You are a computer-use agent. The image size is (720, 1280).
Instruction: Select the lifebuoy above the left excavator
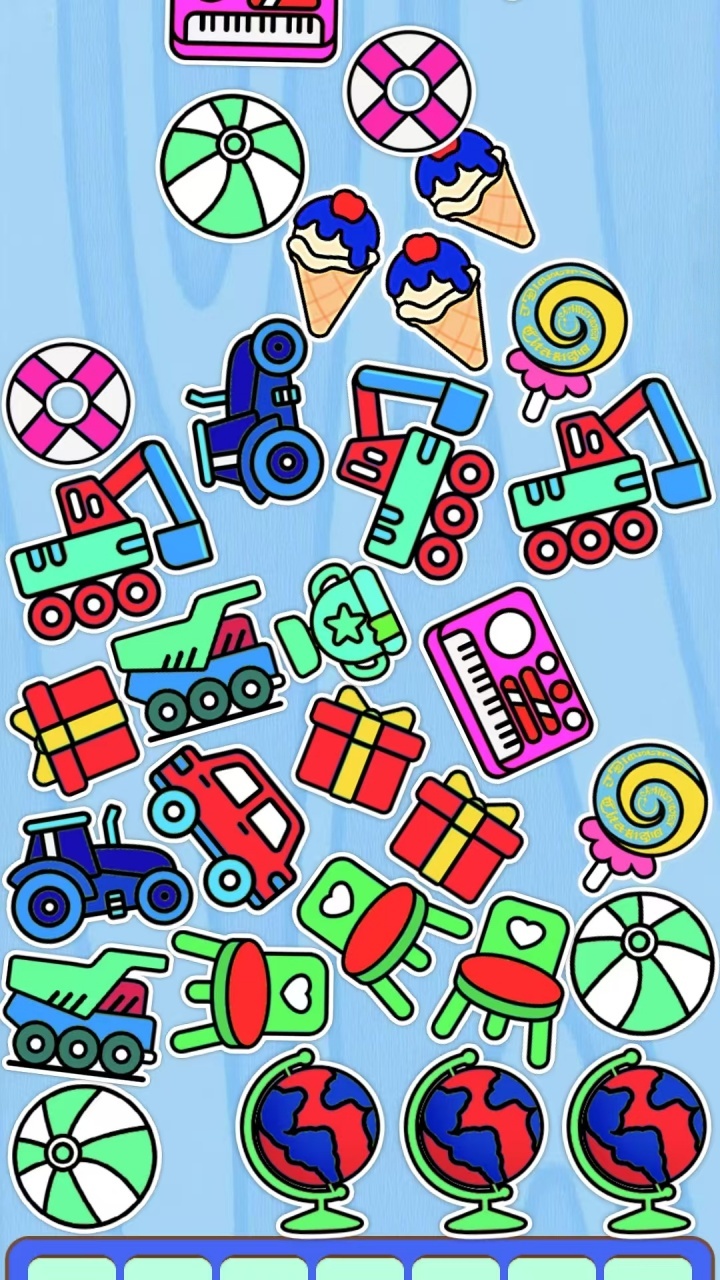68,402
